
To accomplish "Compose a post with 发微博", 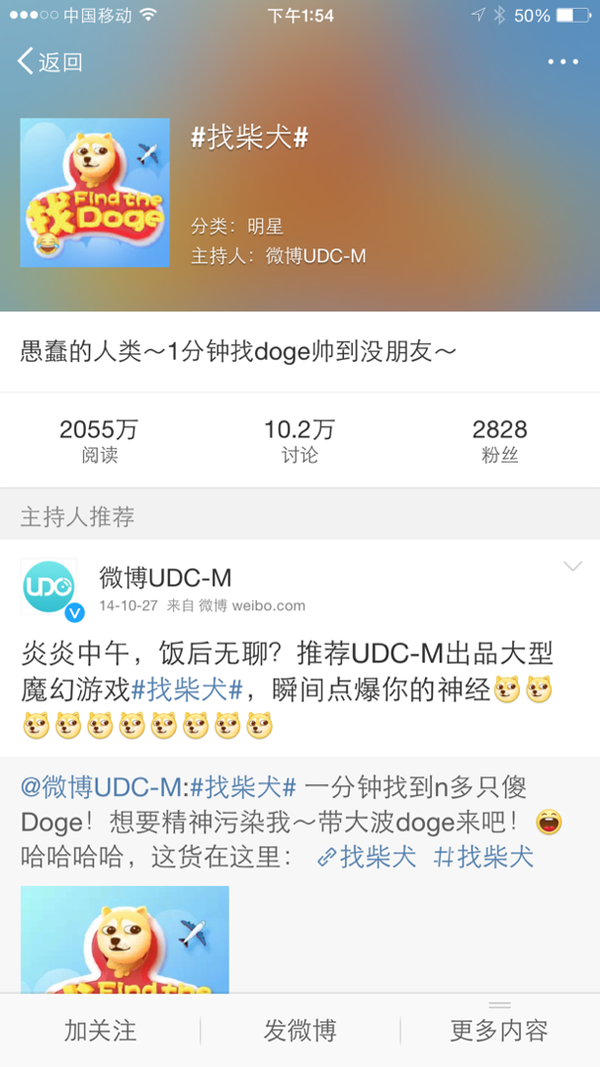I will point(300,1030).
